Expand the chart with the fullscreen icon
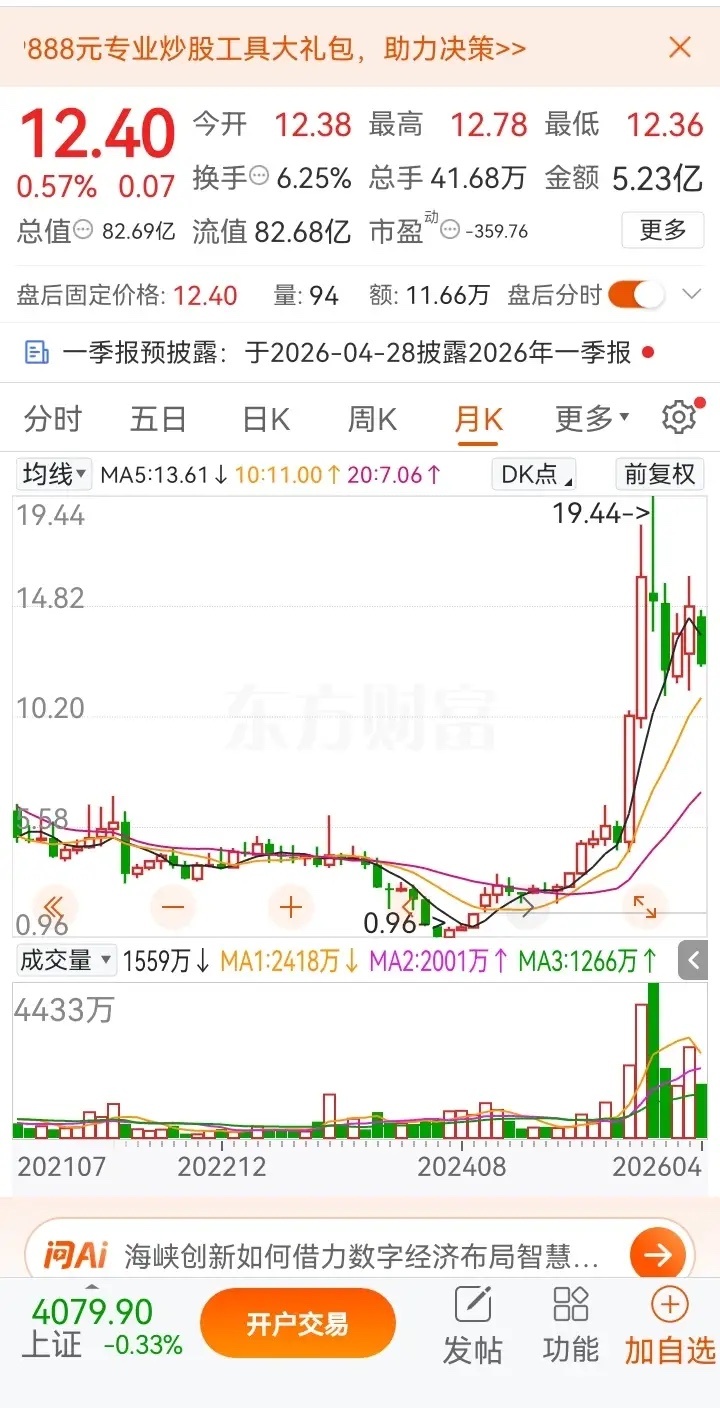Screen dimensions: 720x1408 [x=645, y=906]
